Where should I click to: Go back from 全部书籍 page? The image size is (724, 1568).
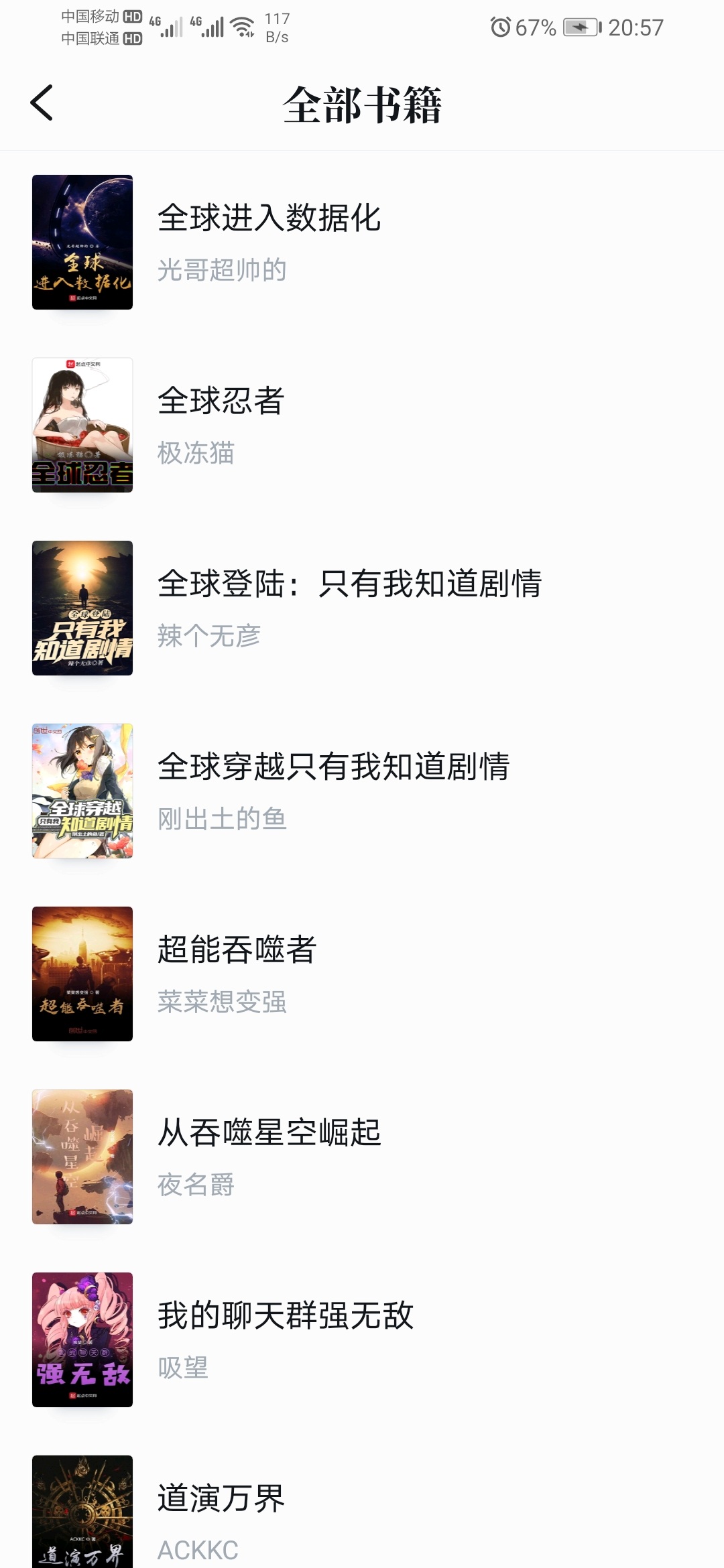click(x=42, y=103)
